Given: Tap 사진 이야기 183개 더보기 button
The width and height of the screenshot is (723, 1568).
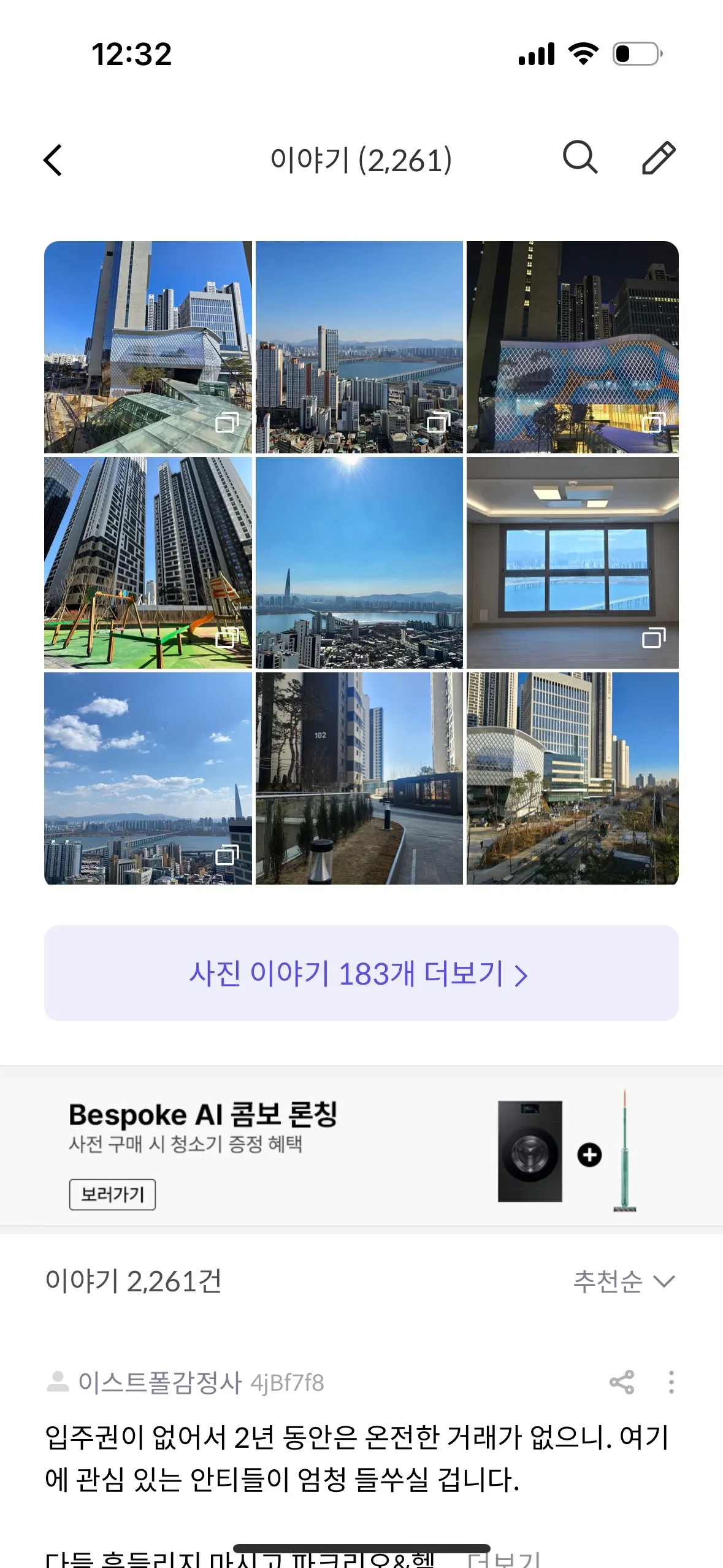Looking at the screenshot, I should pos(361,973).
